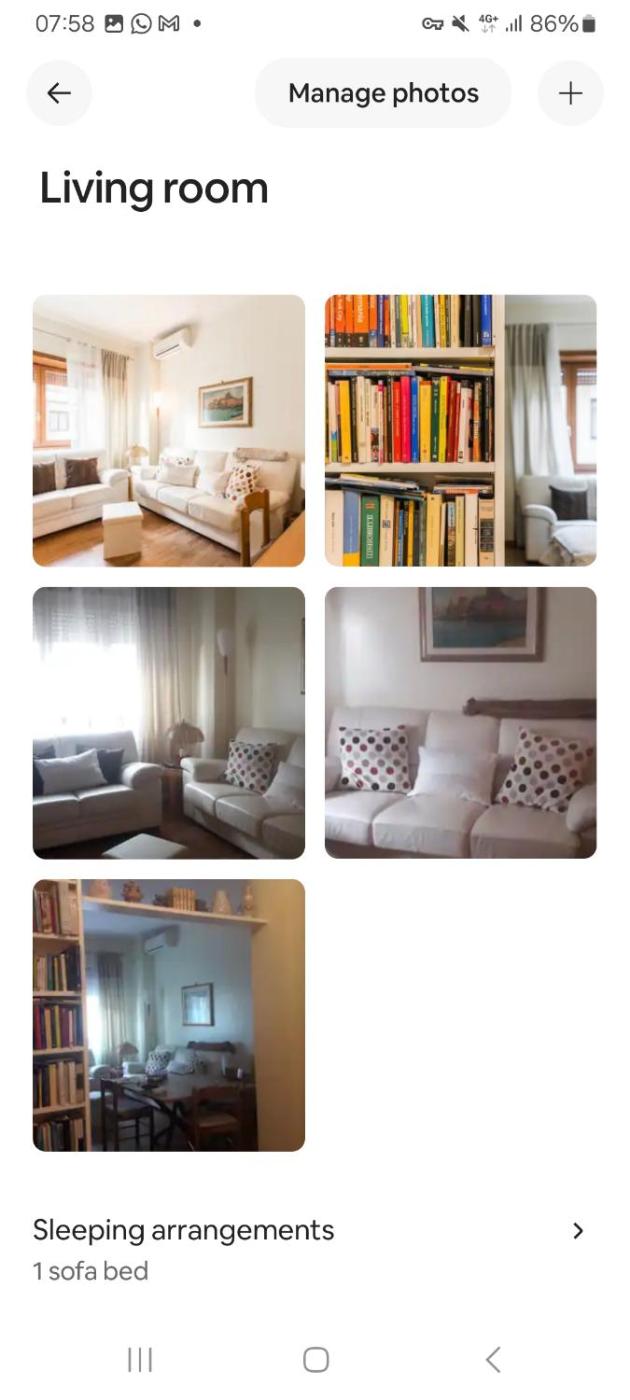Open close-up photo of white sofa with cushions
The height and width of the screenshot is (1400, 630).
[x=460, y=722]
